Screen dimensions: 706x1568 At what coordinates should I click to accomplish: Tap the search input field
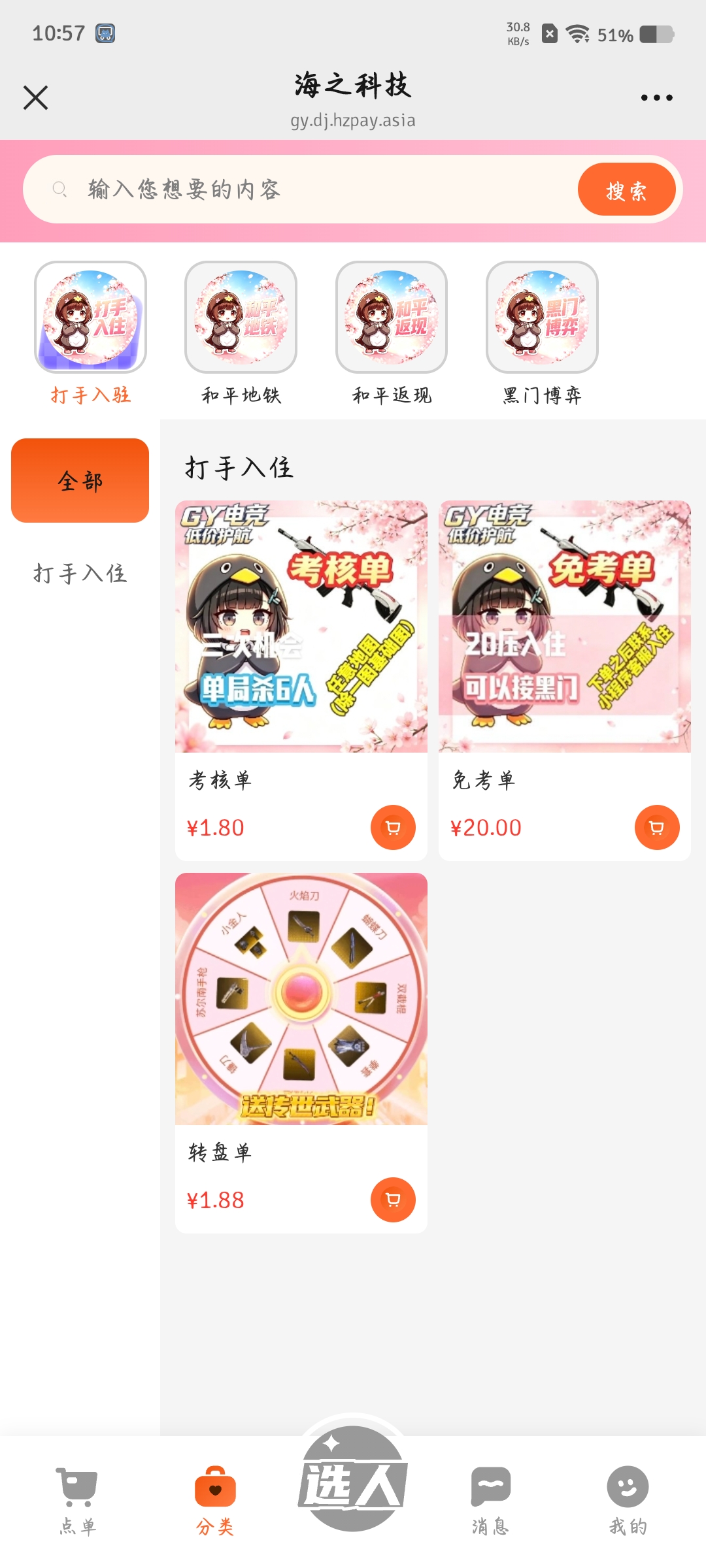[x=301, y=189]
